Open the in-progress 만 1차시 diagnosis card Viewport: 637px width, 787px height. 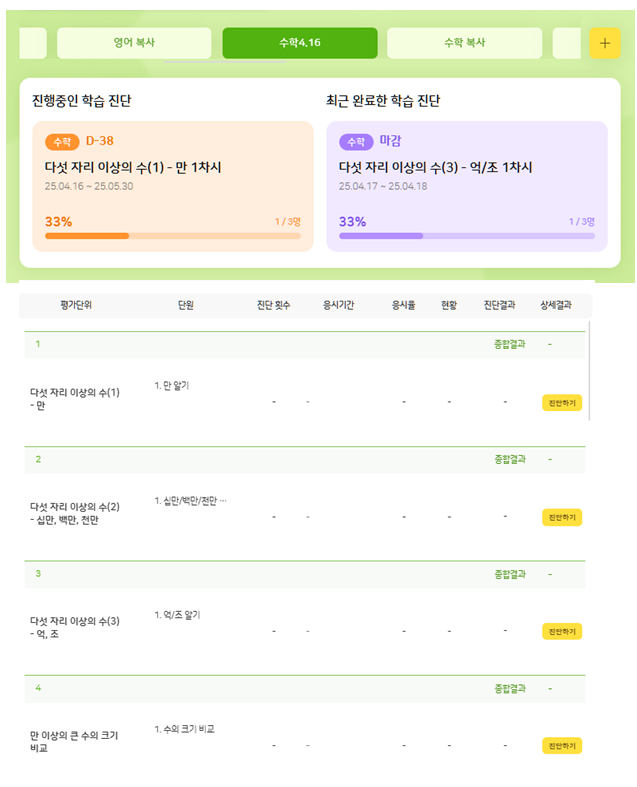point(173,186)
